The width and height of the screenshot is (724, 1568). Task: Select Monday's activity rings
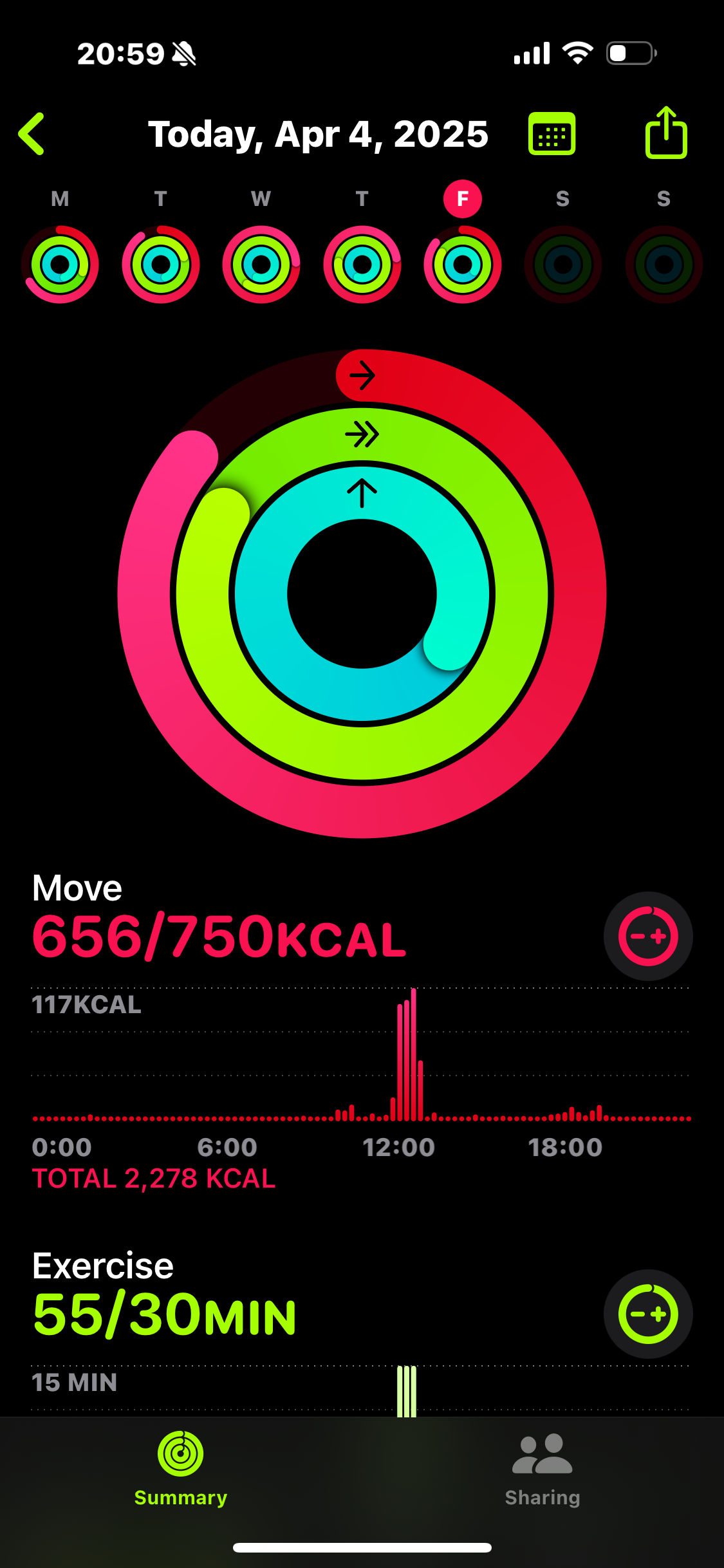tap(60, 264)
